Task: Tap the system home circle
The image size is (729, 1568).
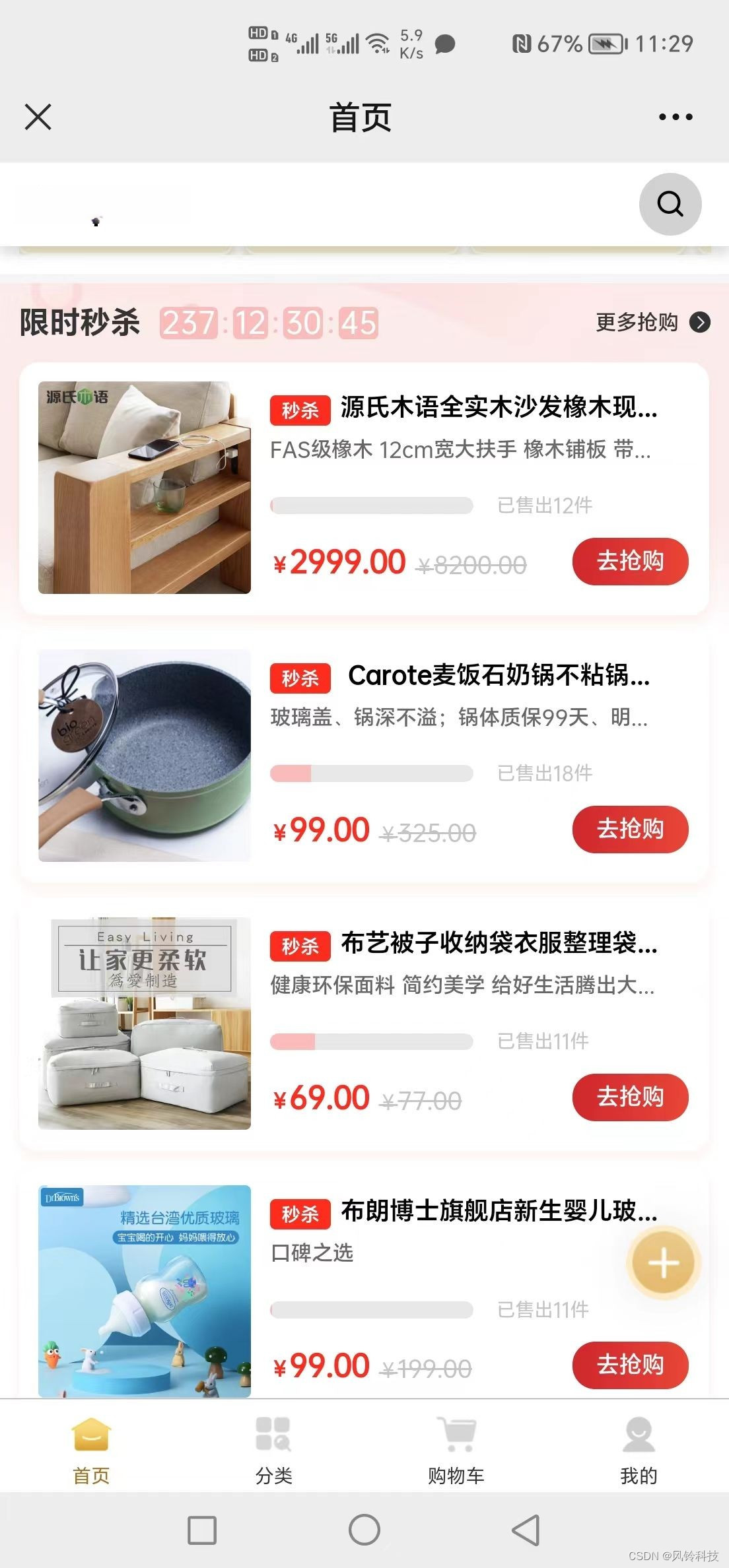Action: (364, 1530)
